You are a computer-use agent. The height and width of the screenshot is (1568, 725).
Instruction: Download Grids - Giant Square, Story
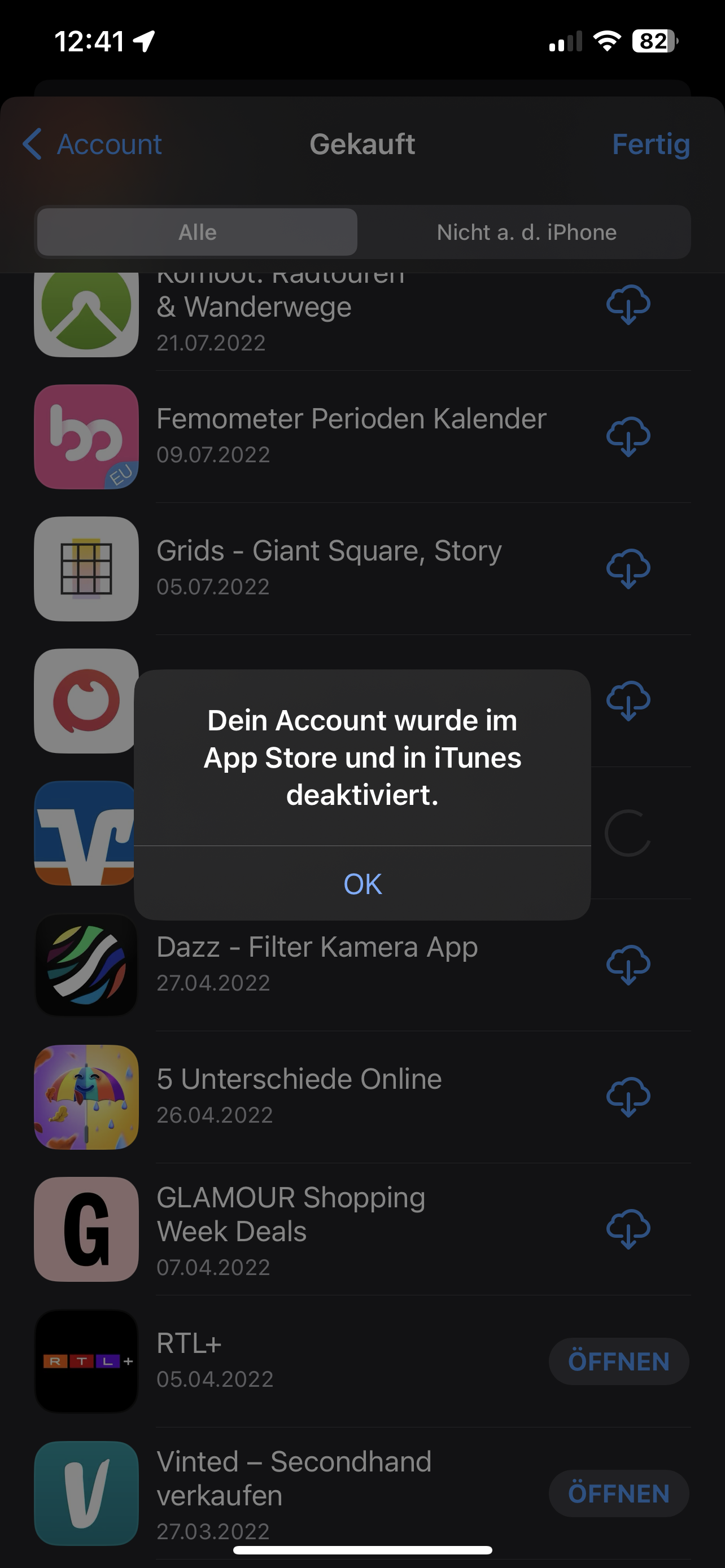point(628,568)
